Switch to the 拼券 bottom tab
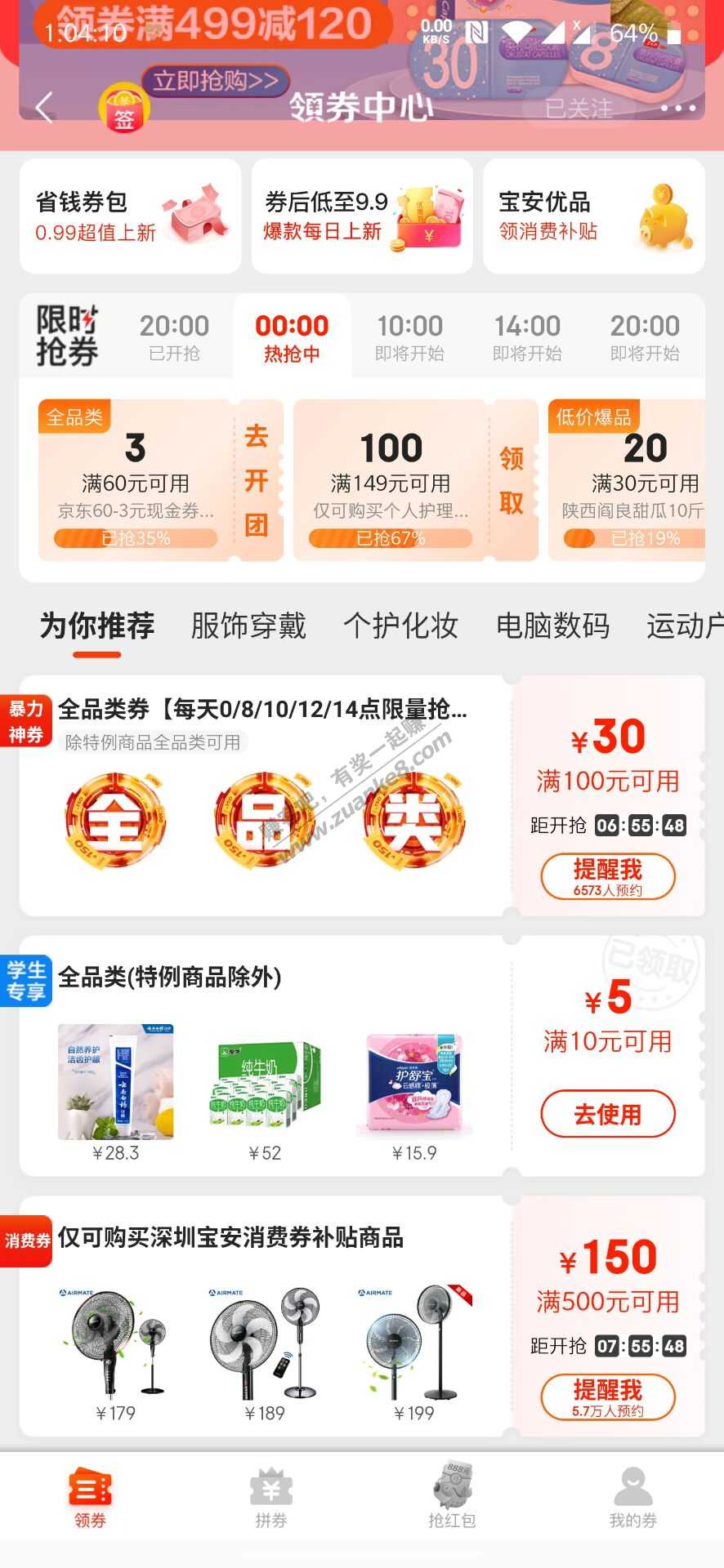The height and width of the screenshot is (1568, 724). [271, 1496]
